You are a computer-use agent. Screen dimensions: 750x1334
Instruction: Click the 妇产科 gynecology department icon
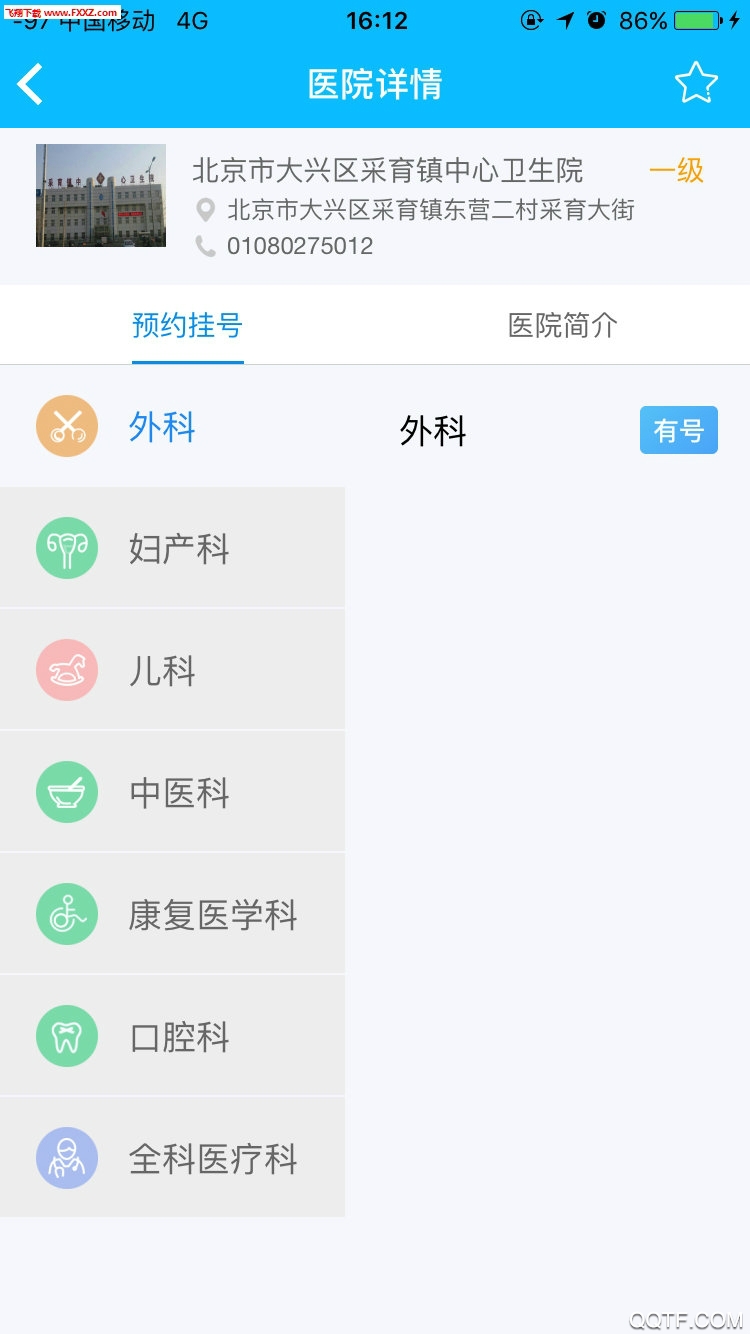67,547
